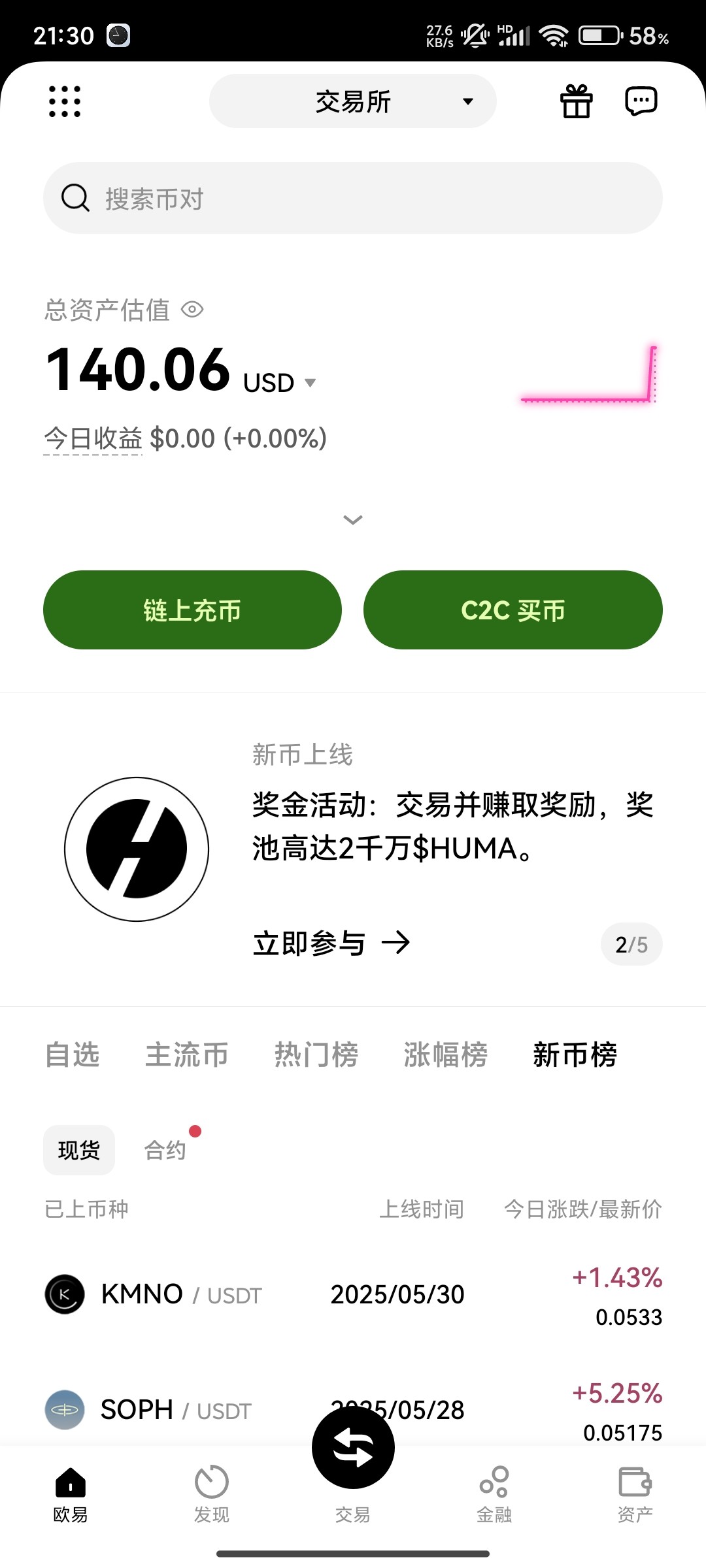The height and width of the screenshot is (1568, 706).
Task: Switch to the 自选 tab
Action: click(72, 1054)
